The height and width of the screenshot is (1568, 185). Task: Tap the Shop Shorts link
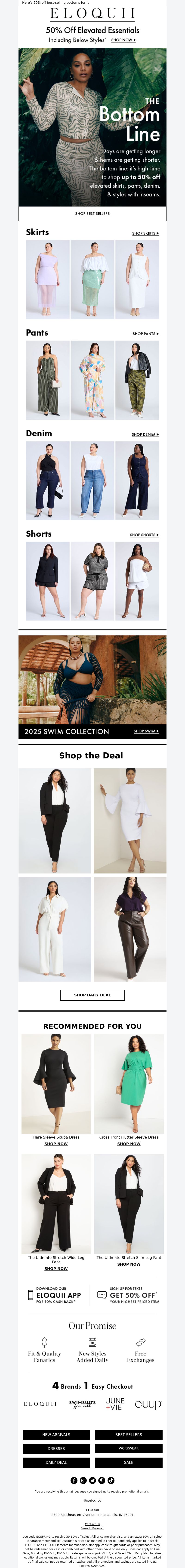pos(144,535)
